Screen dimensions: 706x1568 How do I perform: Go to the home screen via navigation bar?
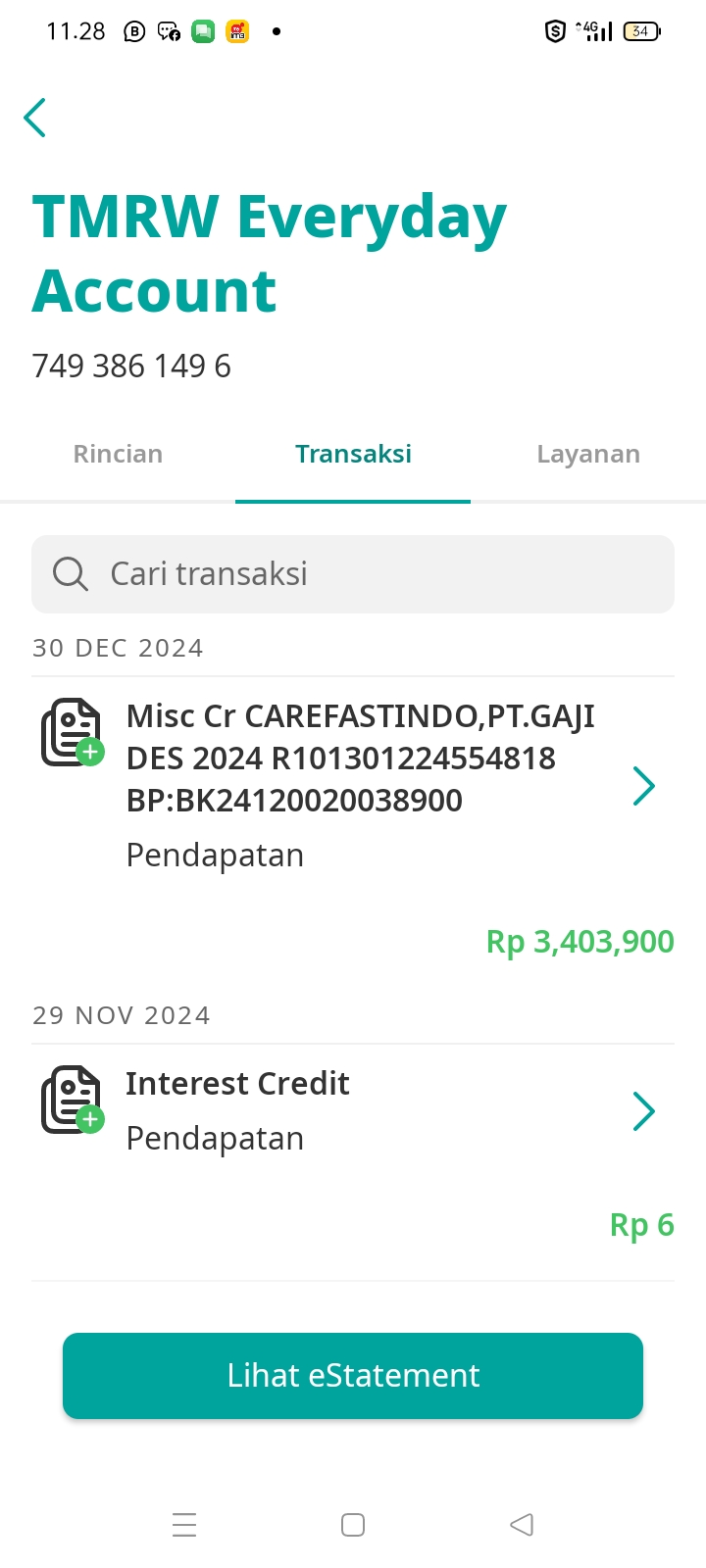click(x=353, y=1525)
